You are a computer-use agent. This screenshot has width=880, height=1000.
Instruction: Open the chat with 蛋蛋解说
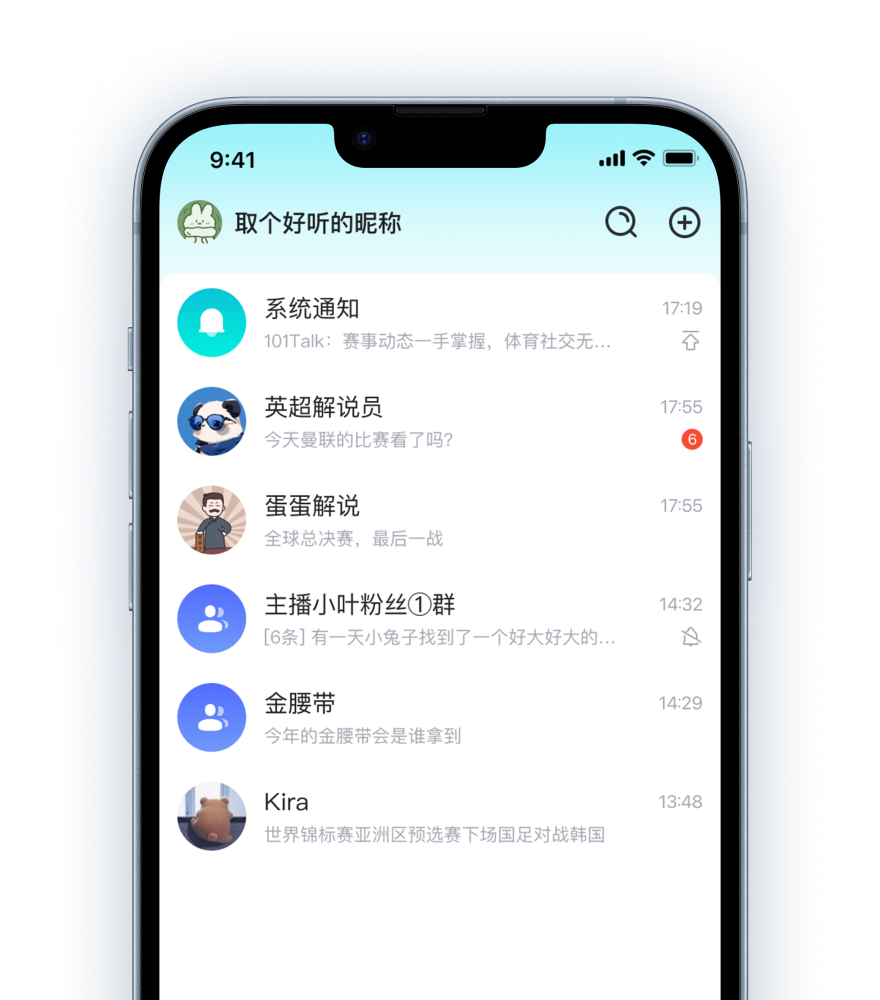tap(440, 520)
